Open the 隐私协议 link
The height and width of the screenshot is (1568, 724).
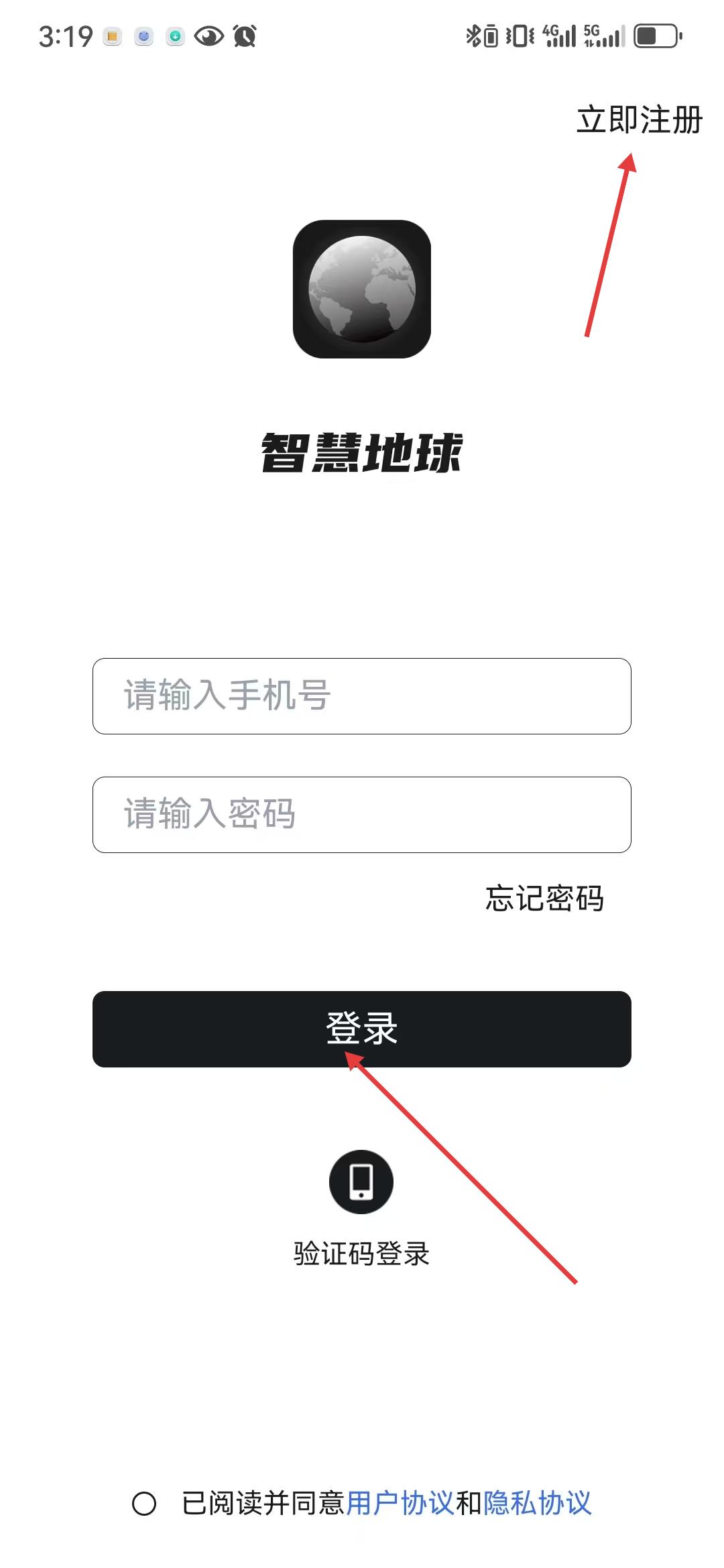tap(538, 1503)
